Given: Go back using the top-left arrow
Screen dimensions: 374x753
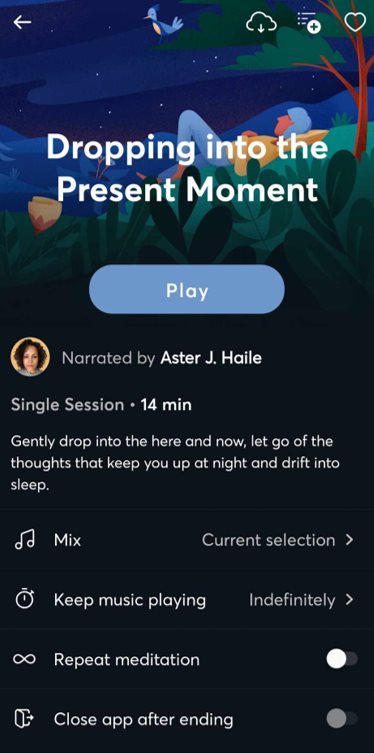Looking at the screenshot, I should point(22,22).
